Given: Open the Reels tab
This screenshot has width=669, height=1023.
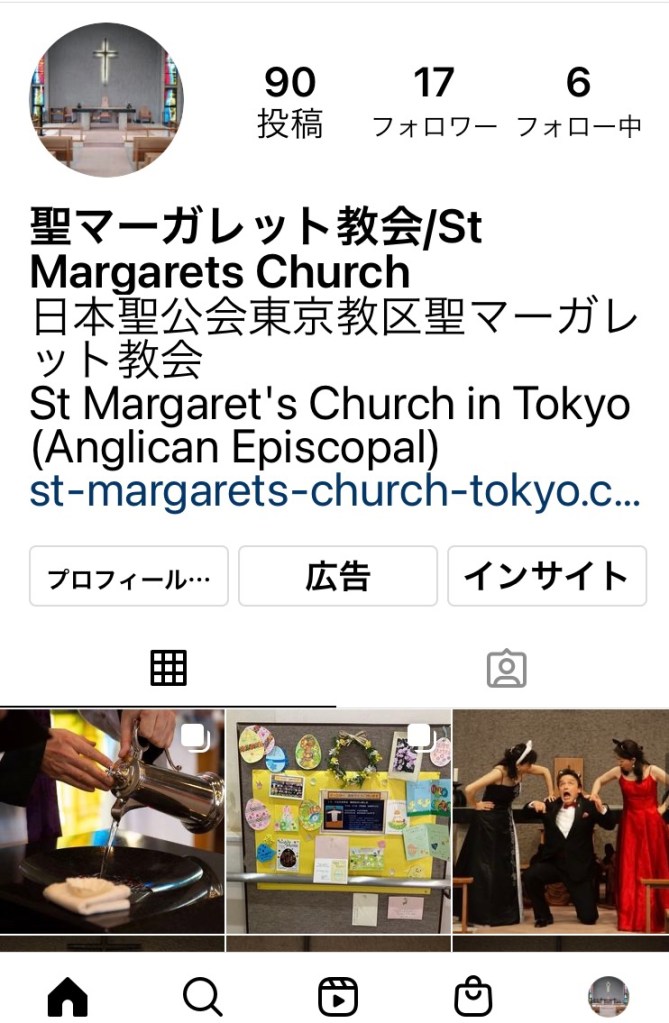Looking at the screenshot, I should click(x=337, y=996).
